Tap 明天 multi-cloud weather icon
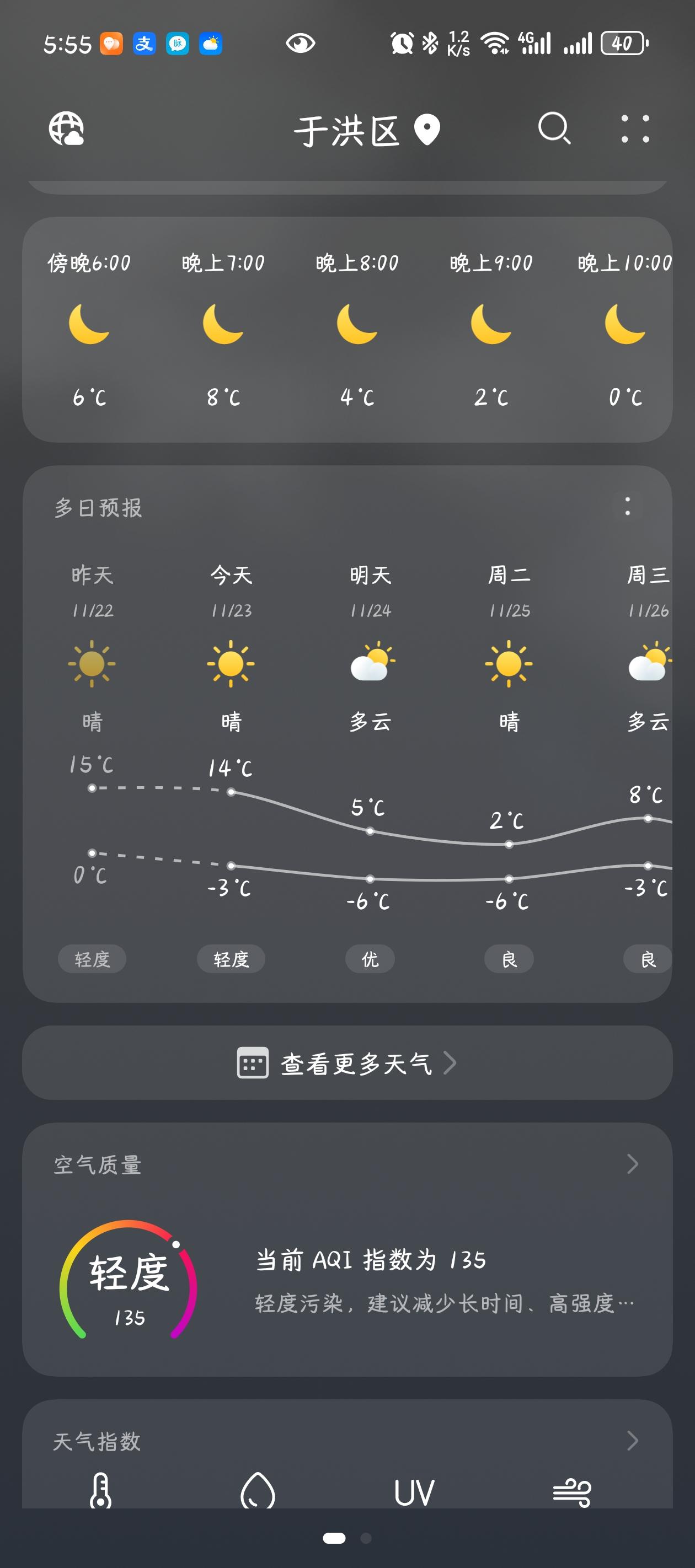 tap(371, 663)
